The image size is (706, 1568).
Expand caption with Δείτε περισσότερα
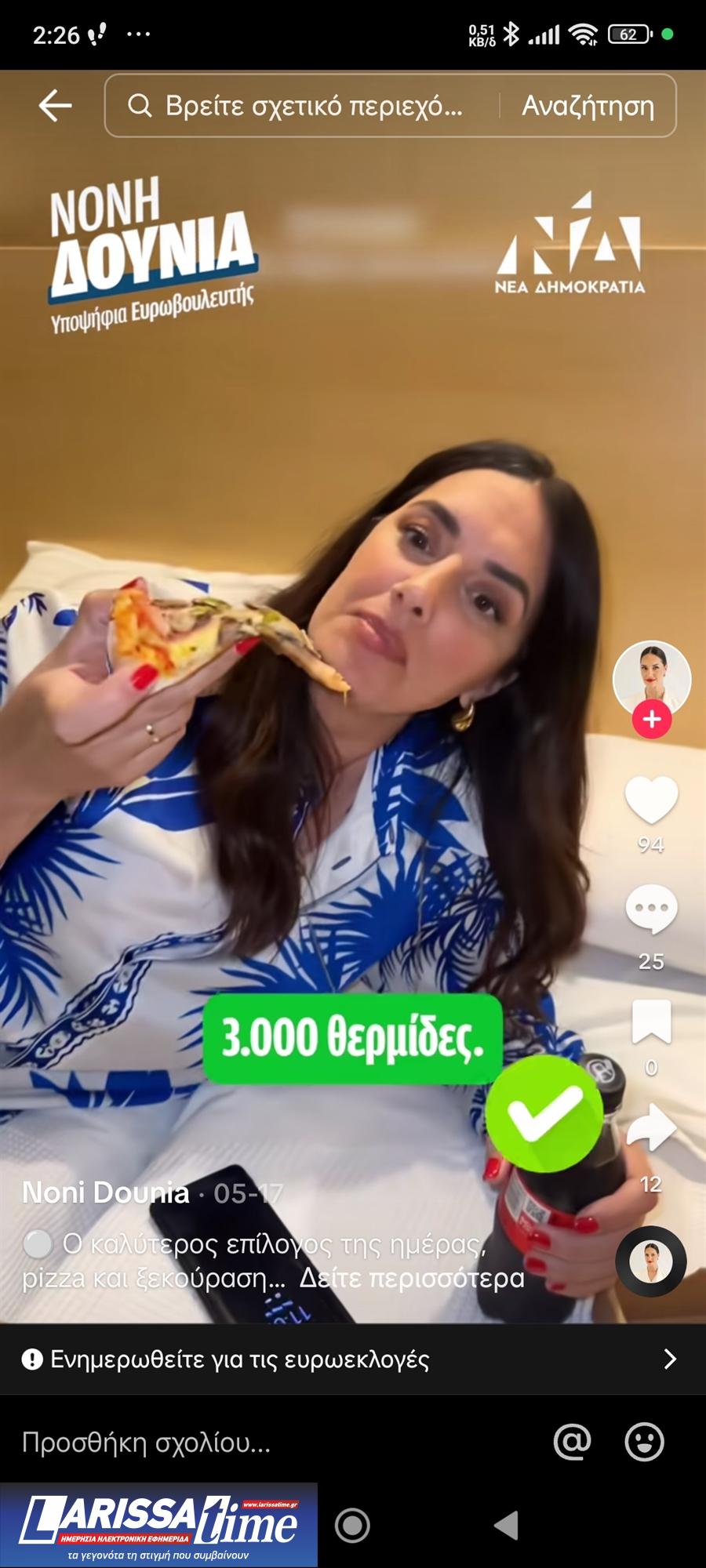coord(412,1278)
